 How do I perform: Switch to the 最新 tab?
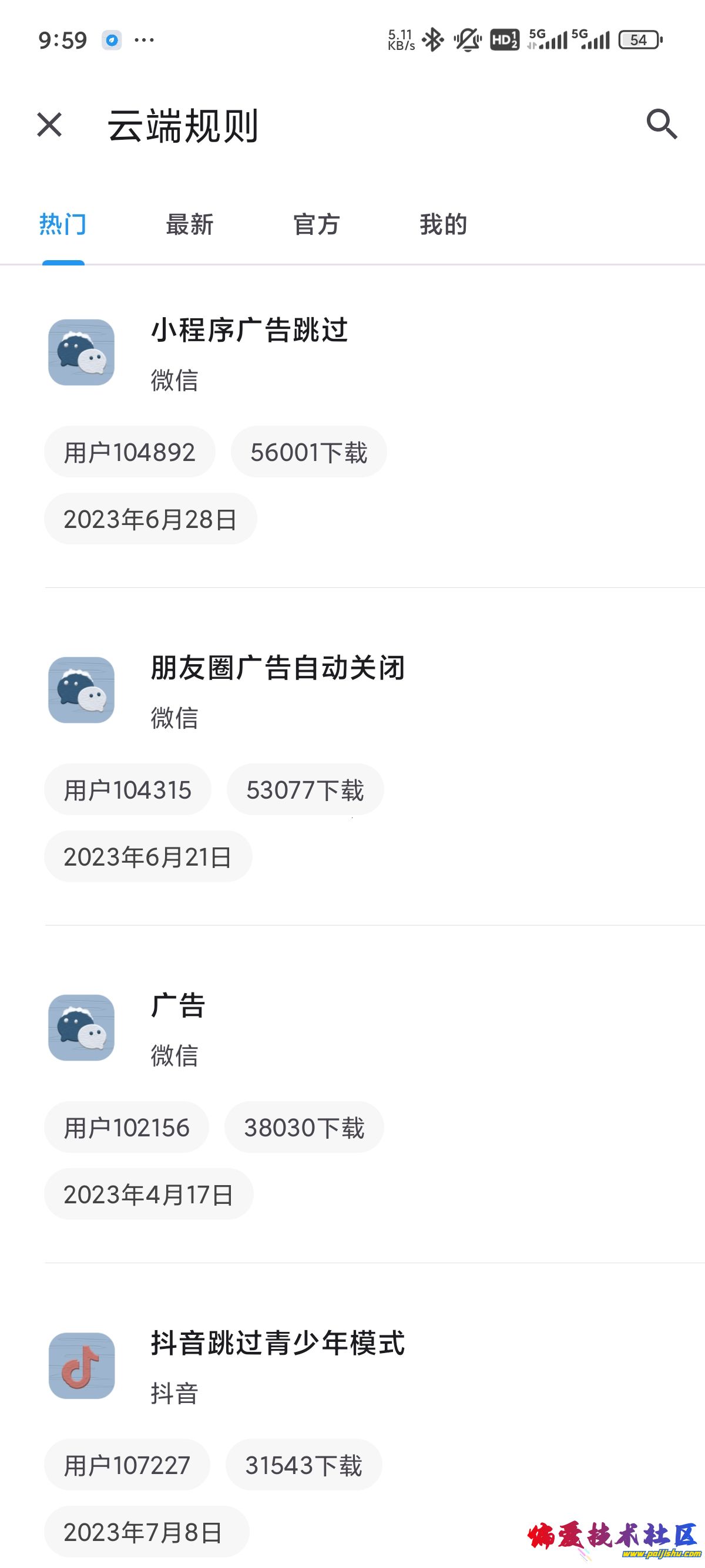point(189,224)
